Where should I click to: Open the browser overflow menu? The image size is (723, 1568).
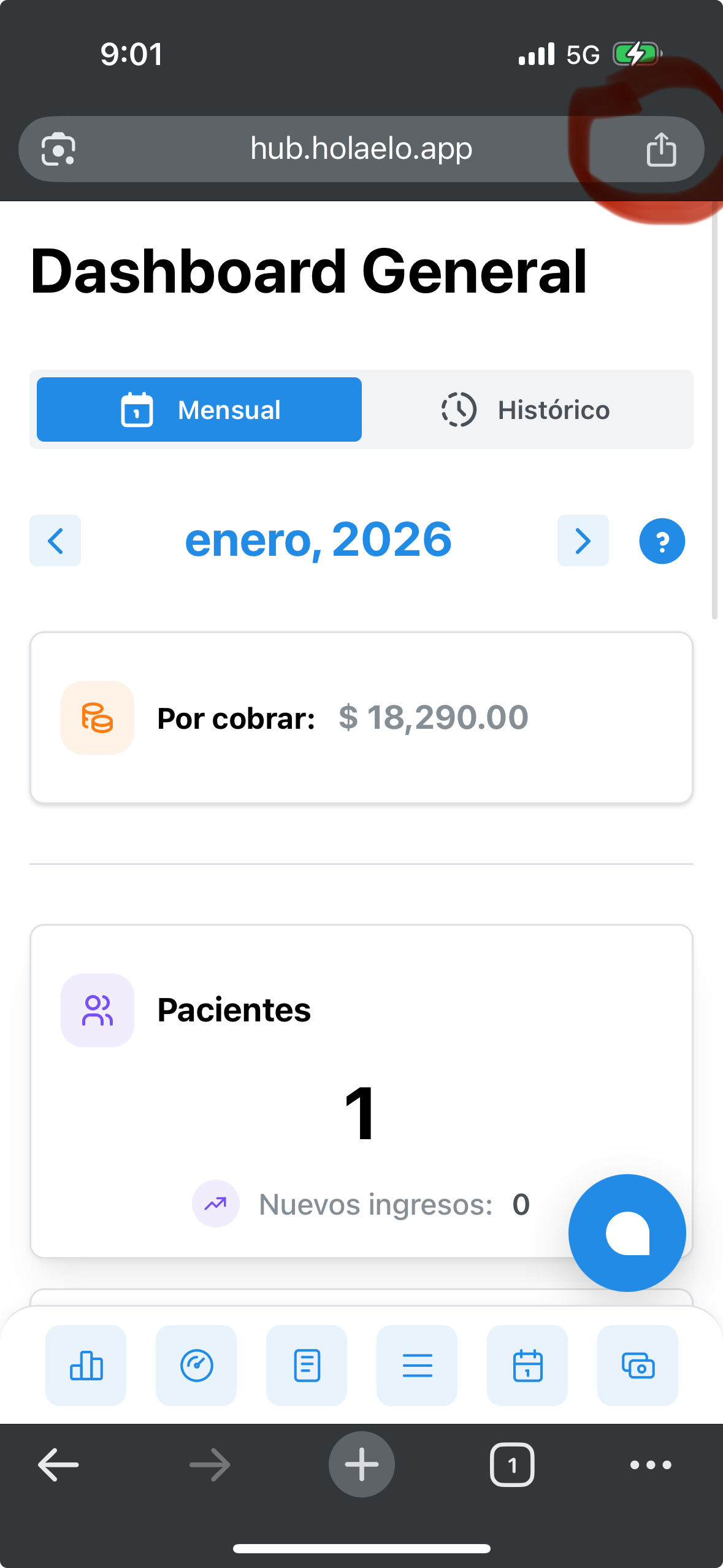[x=651, y=1465]
